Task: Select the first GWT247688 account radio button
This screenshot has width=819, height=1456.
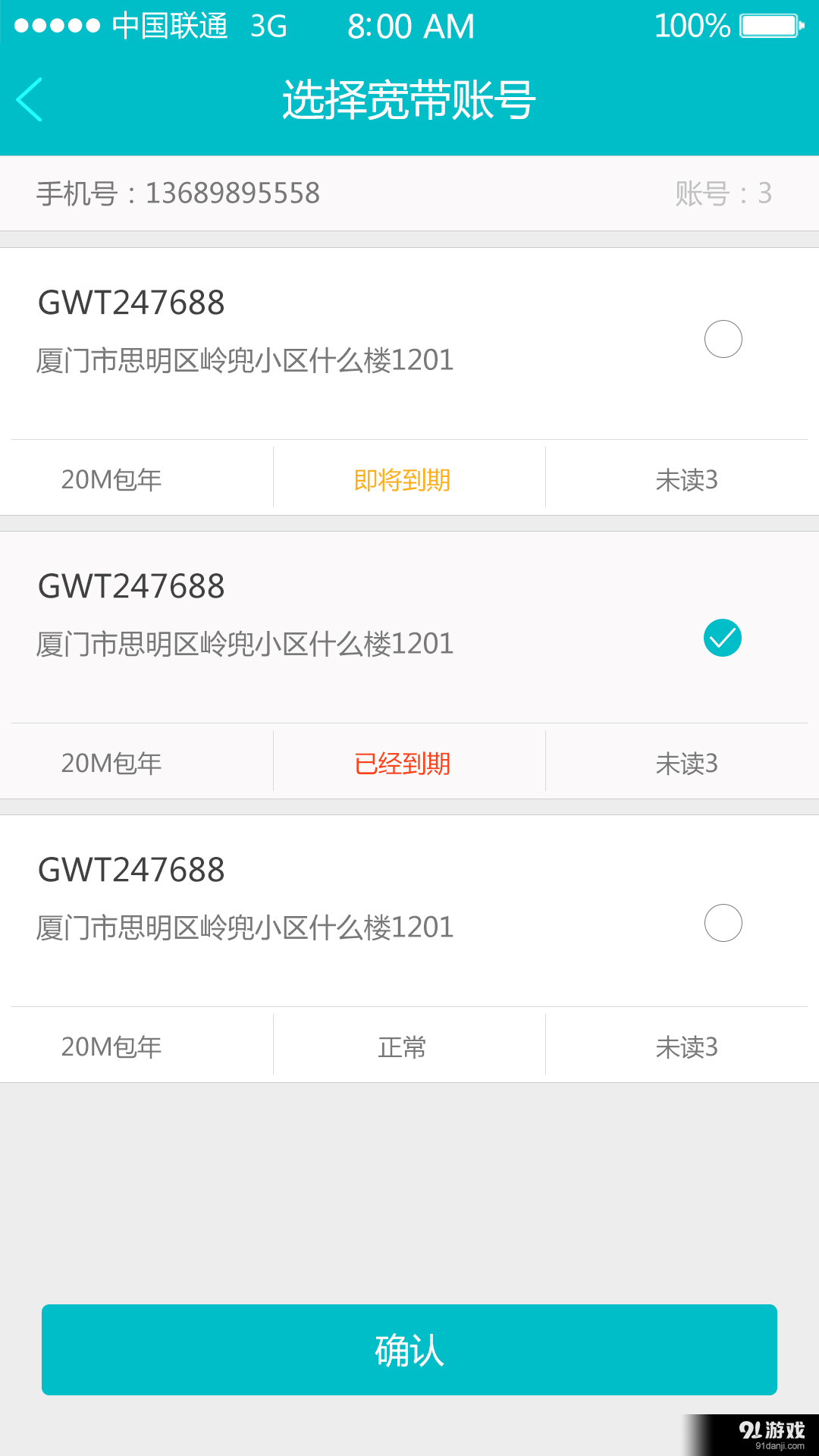Action: click(723, 338)
